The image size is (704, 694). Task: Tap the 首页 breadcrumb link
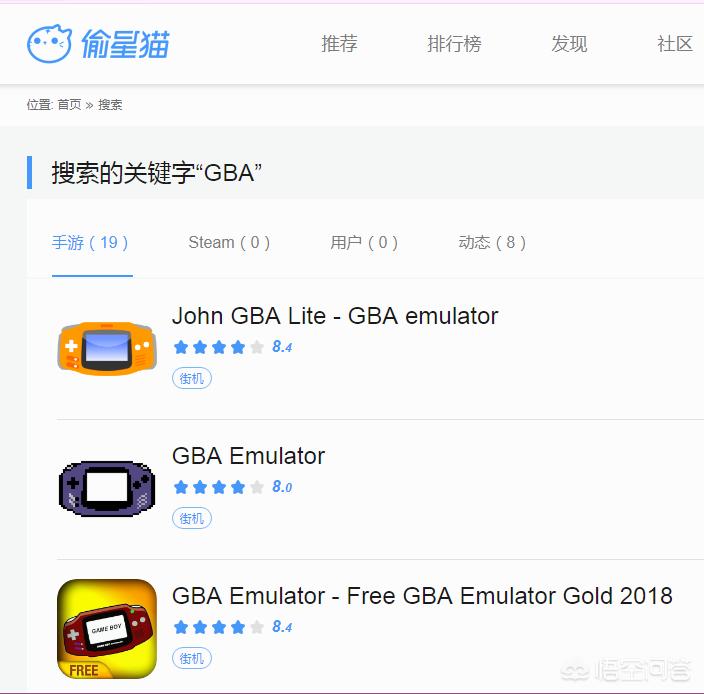coord(69,105)
